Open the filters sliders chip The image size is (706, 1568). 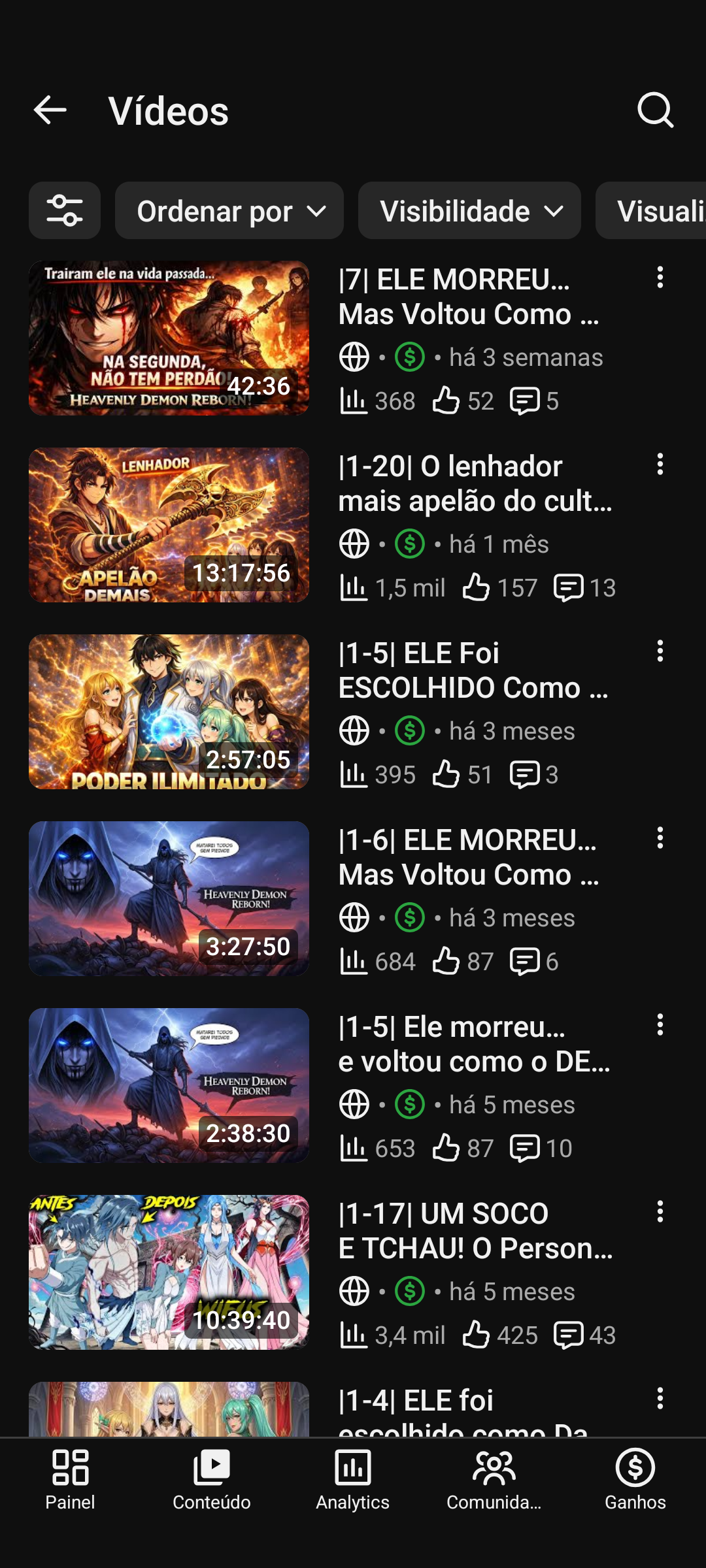point(65,210)
